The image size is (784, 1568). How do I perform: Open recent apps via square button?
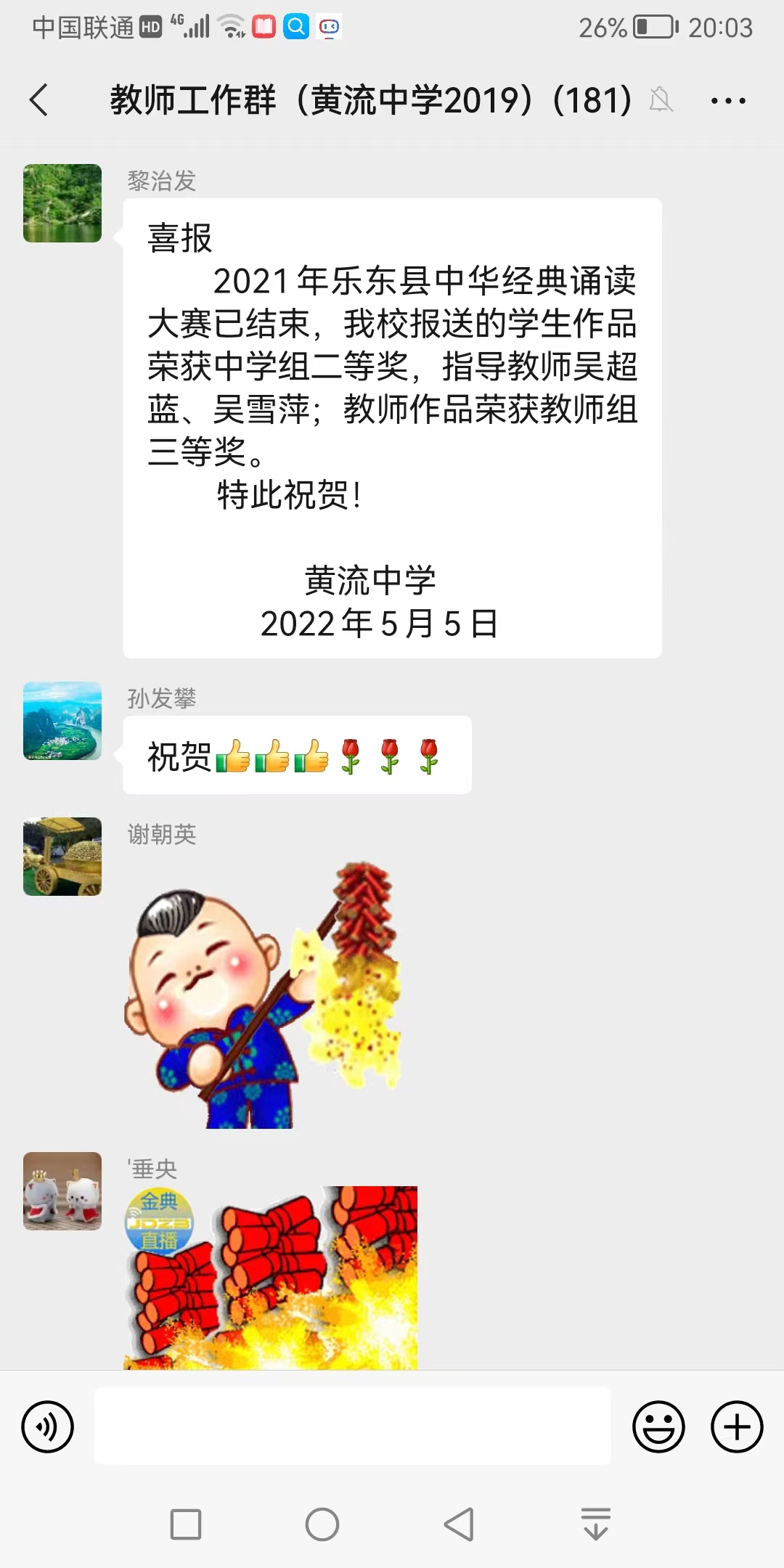point(185,1524)
